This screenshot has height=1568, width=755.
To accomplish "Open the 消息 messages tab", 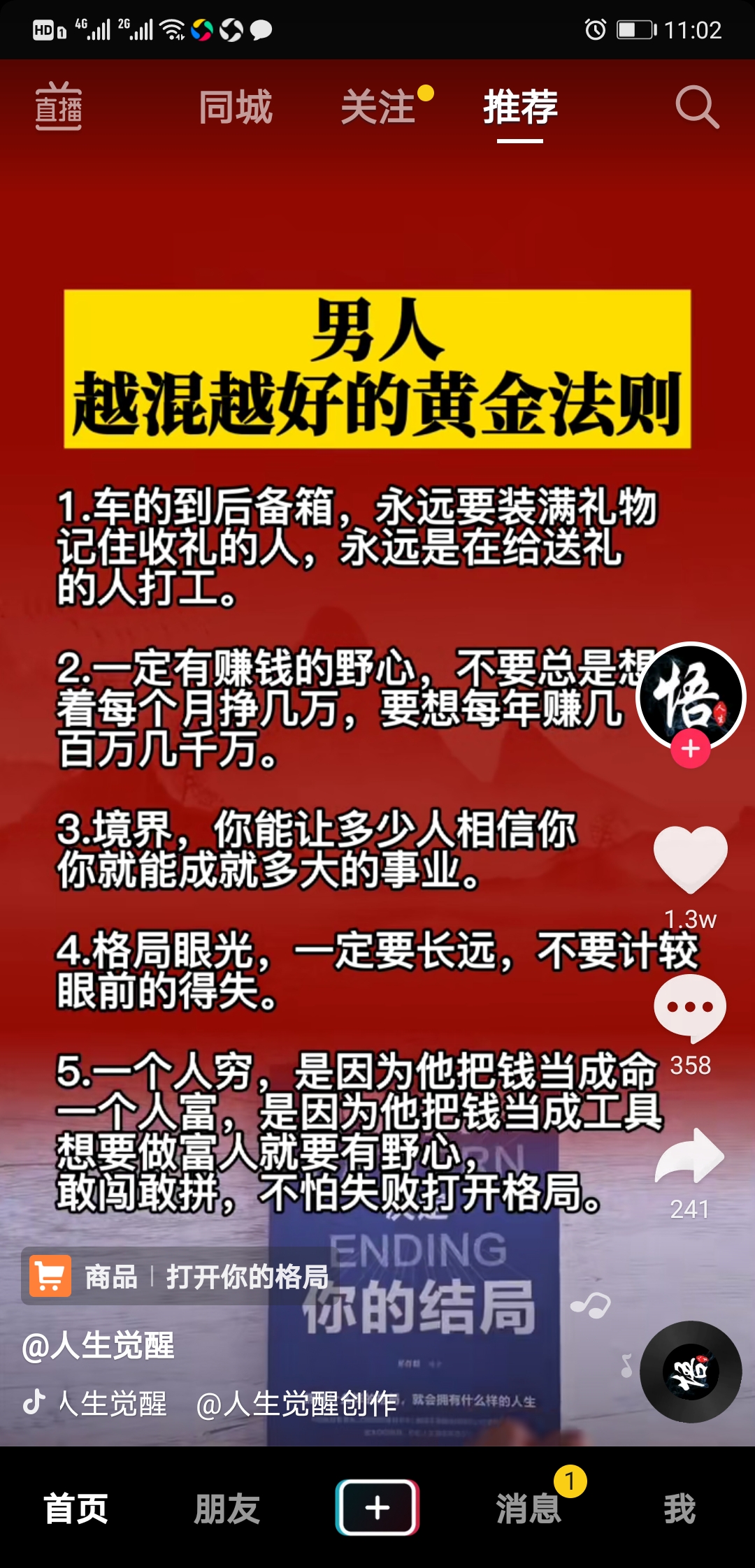I will pos(528,1509).
